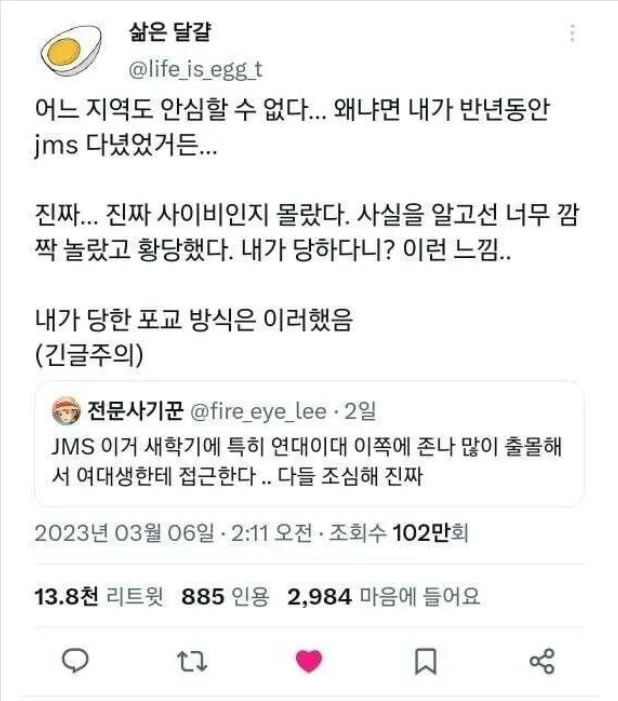This screenshot has width=618, height=701.
Task: Retweet this post
Action: click(187, 661)
